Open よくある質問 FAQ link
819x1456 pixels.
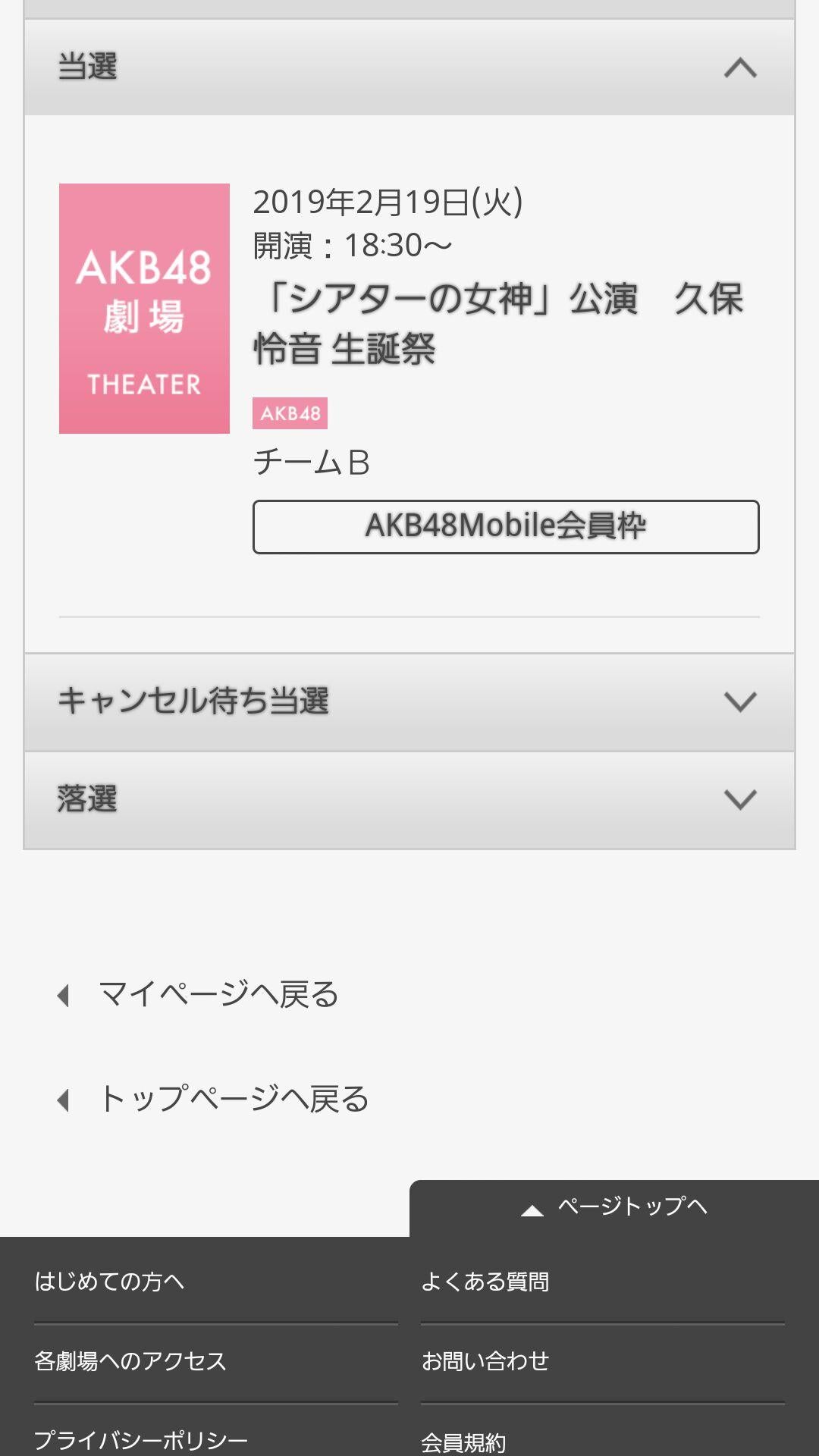coord(485,1282)
